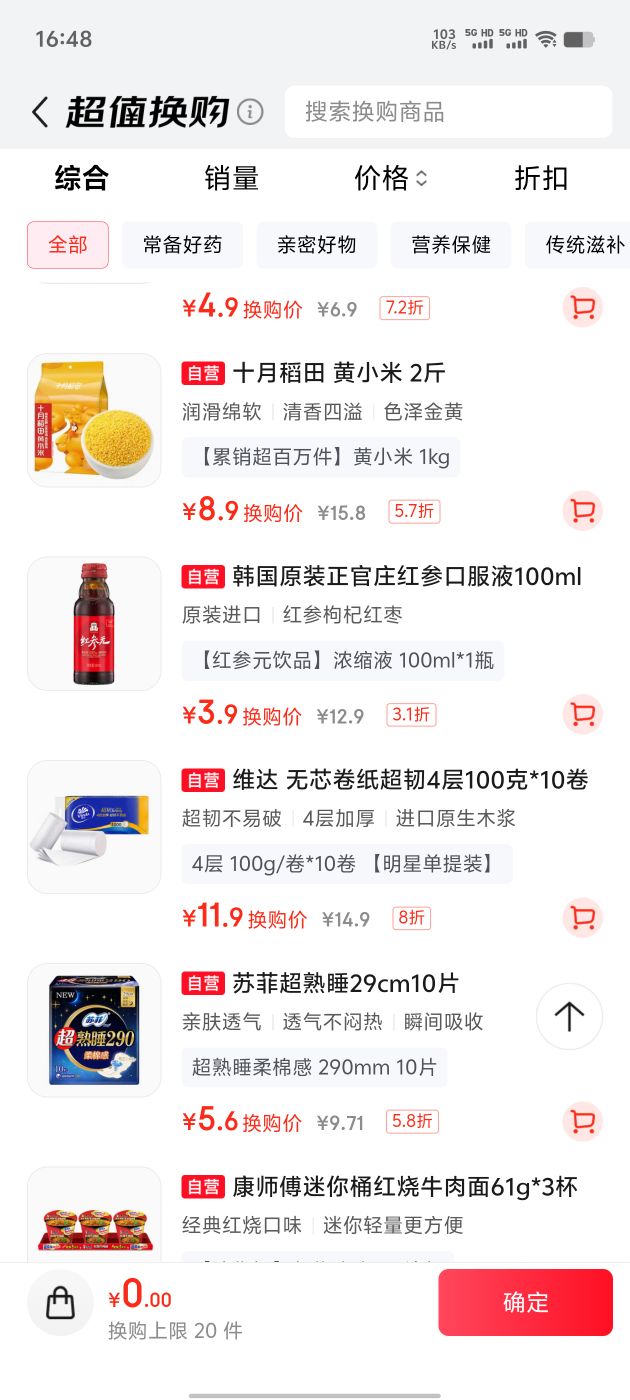Sort products by 价格
The image size is (630, 1400).
pos(391,178)
